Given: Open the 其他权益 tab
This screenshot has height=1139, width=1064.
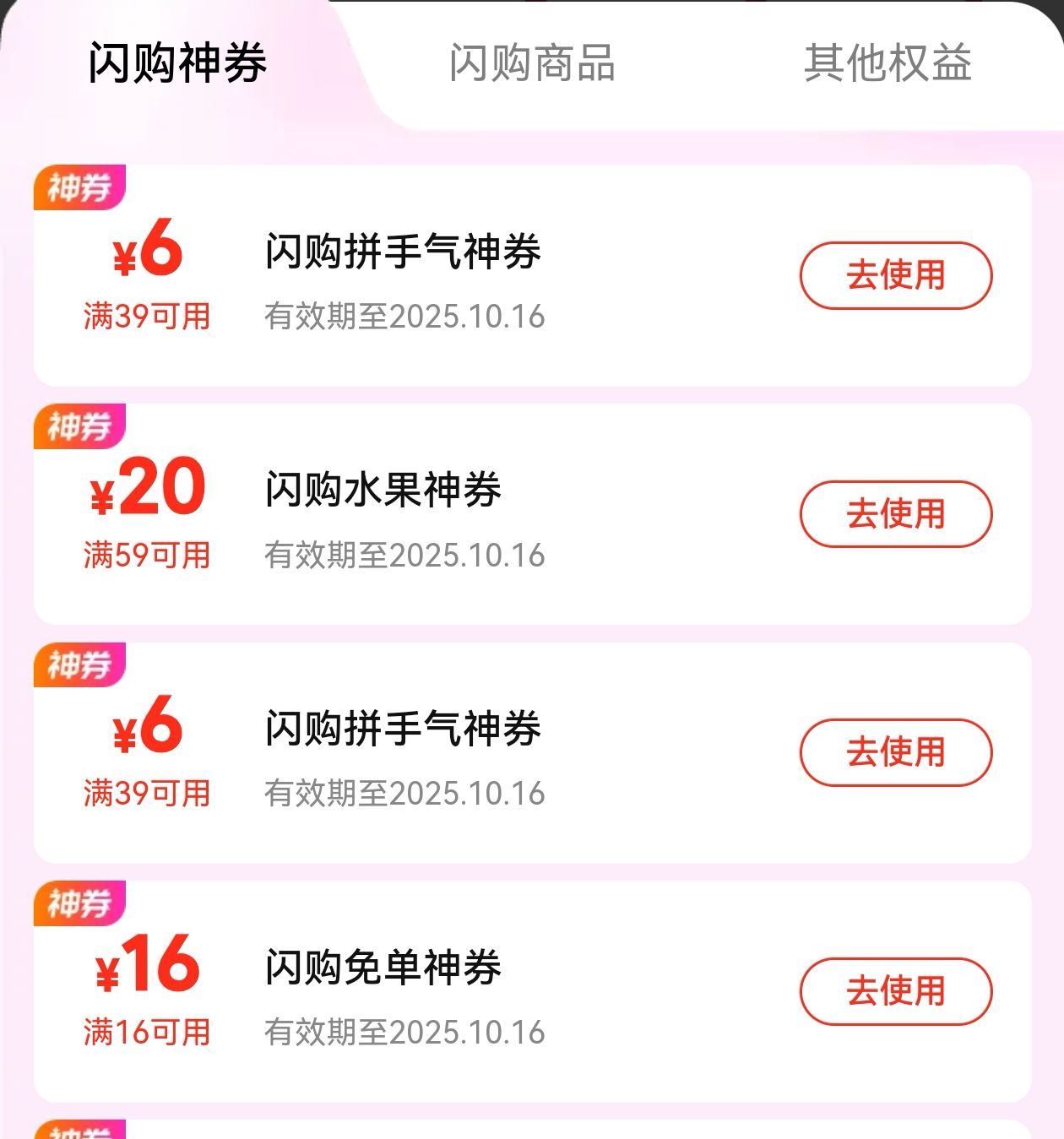Looking at the screenshot, I should pyautogui.click(x=888, y=63).
